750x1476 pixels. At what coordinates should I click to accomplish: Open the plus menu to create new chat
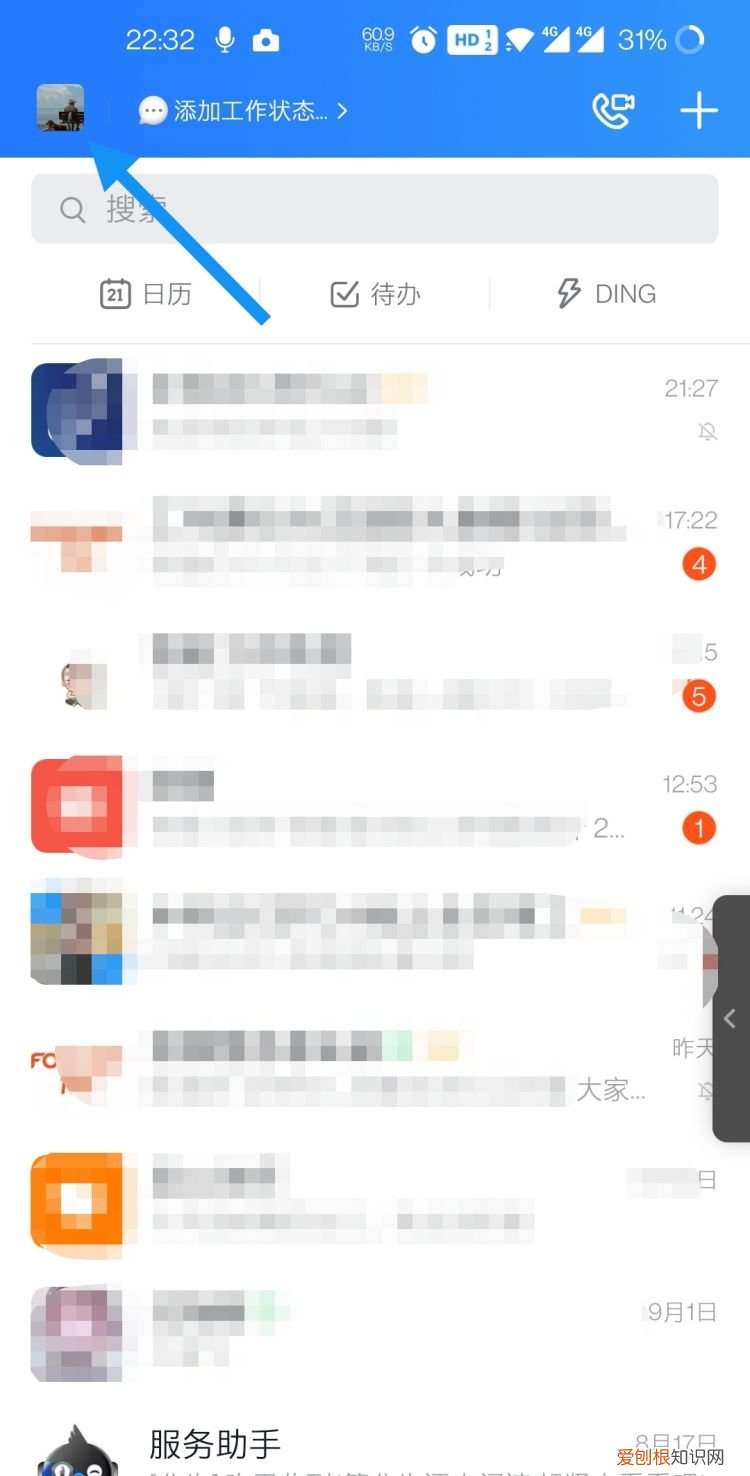(x=698, y=111)
